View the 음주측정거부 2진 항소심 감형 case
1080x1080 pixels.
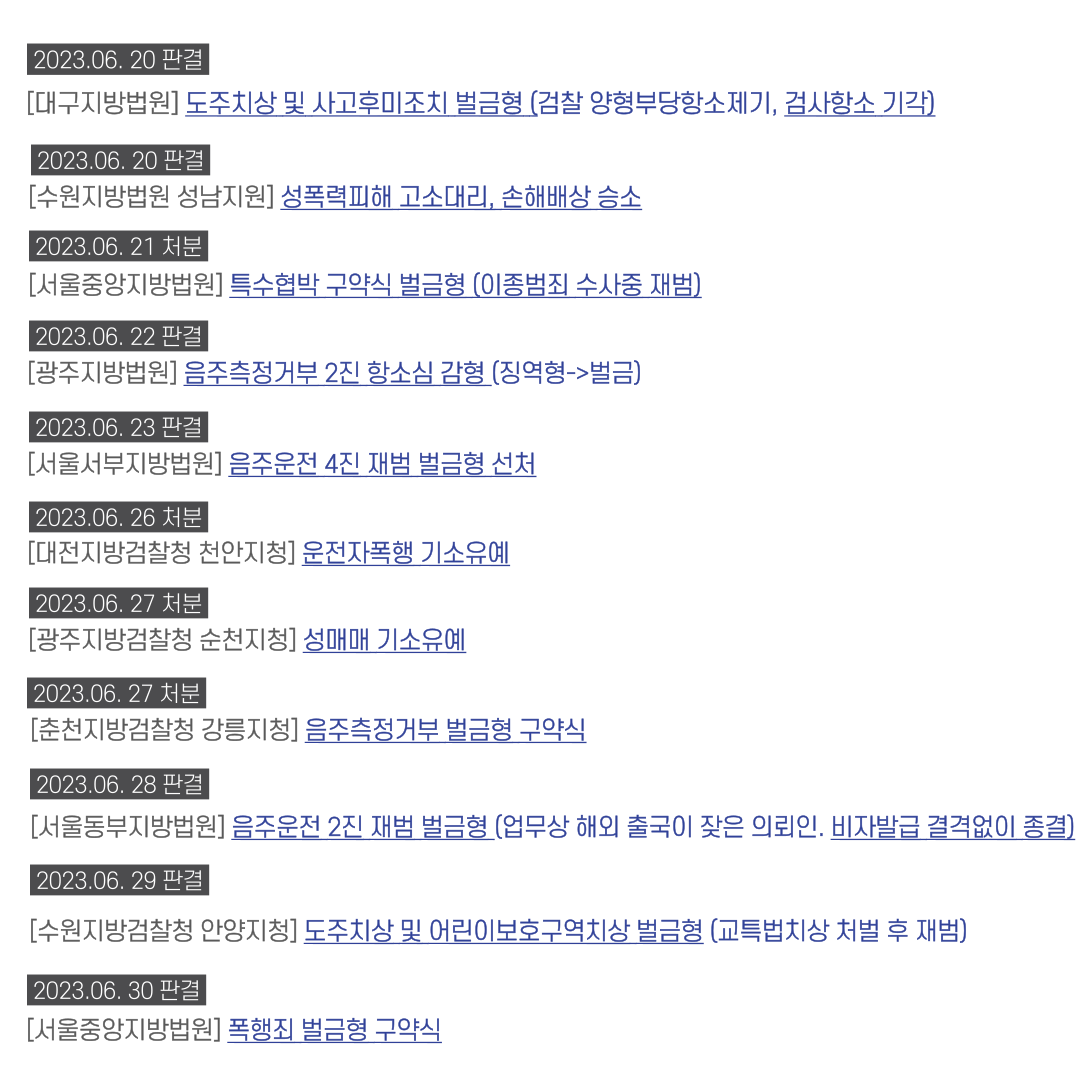(336, 374)
